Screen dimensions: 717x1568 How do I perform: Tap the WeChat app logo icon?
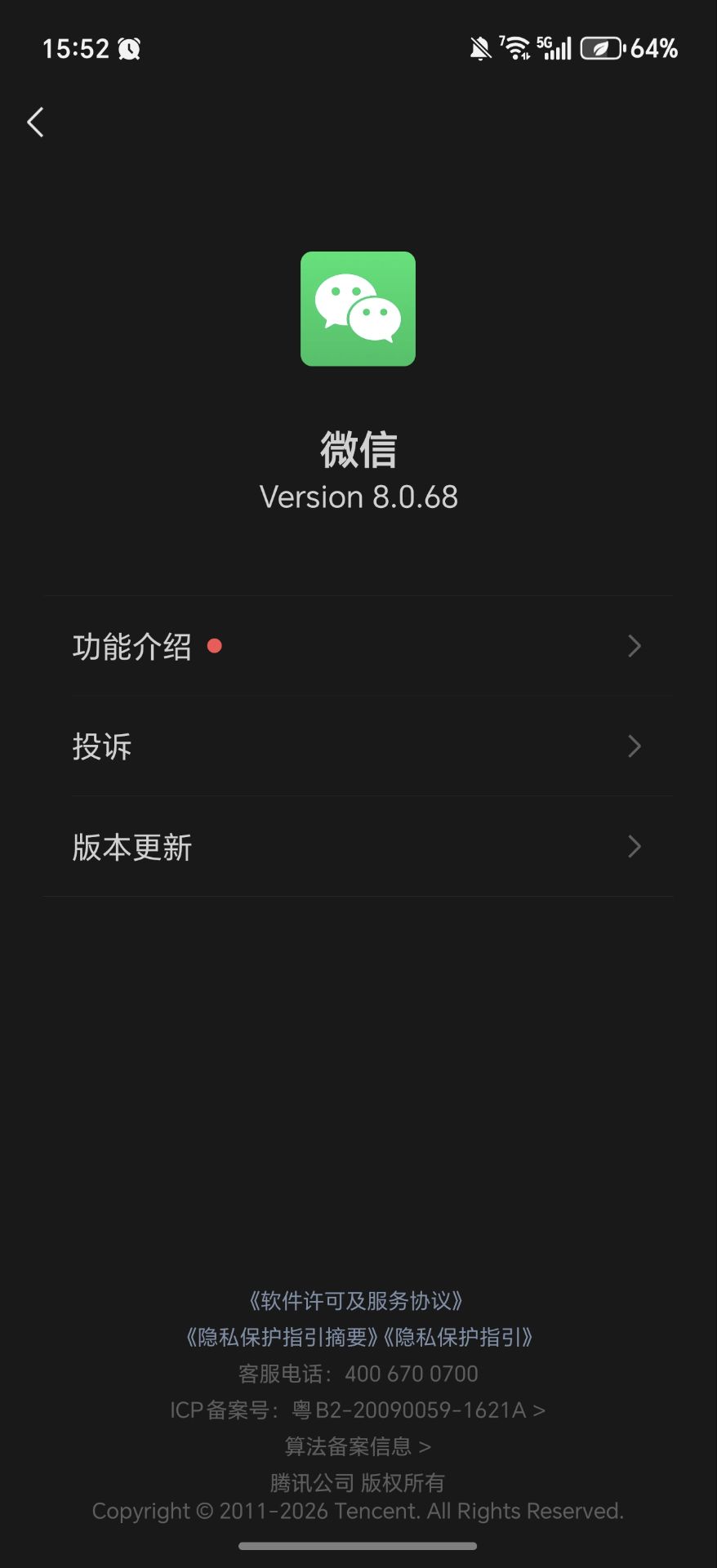coord(358,308)
